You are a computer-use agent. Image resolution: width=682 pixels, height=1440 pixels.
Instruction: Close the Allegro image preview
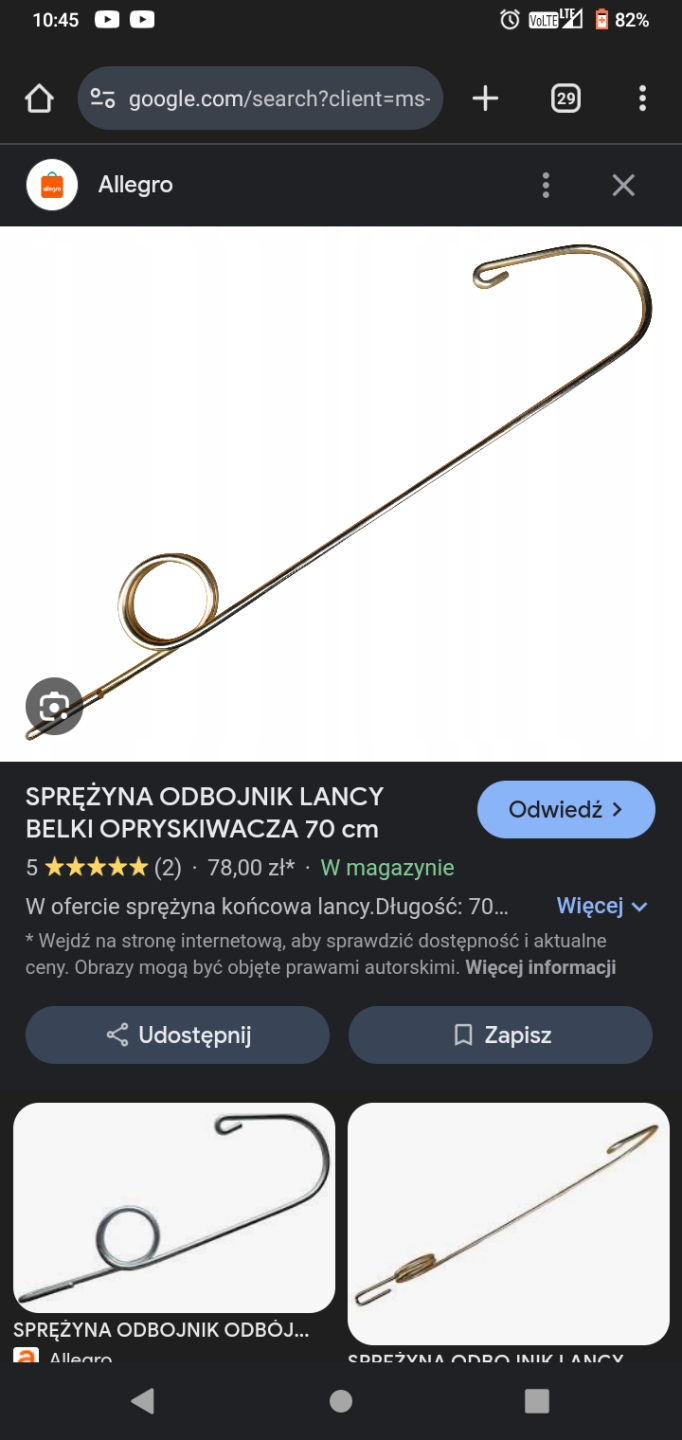(623, 185)
